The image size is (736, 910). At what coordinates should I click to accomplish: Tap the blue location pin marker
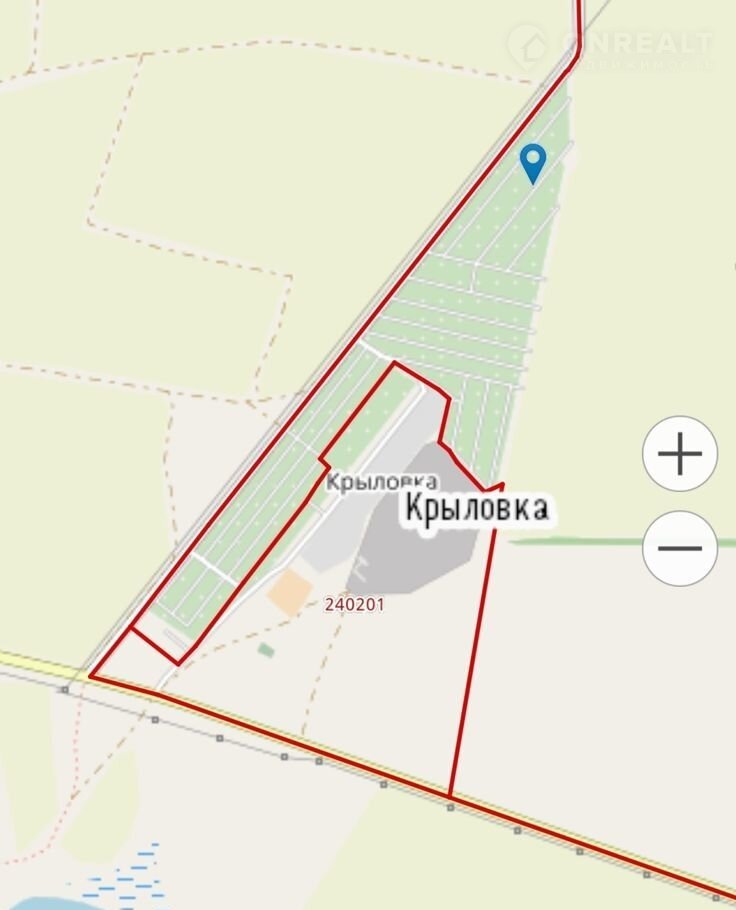(533, 162)
